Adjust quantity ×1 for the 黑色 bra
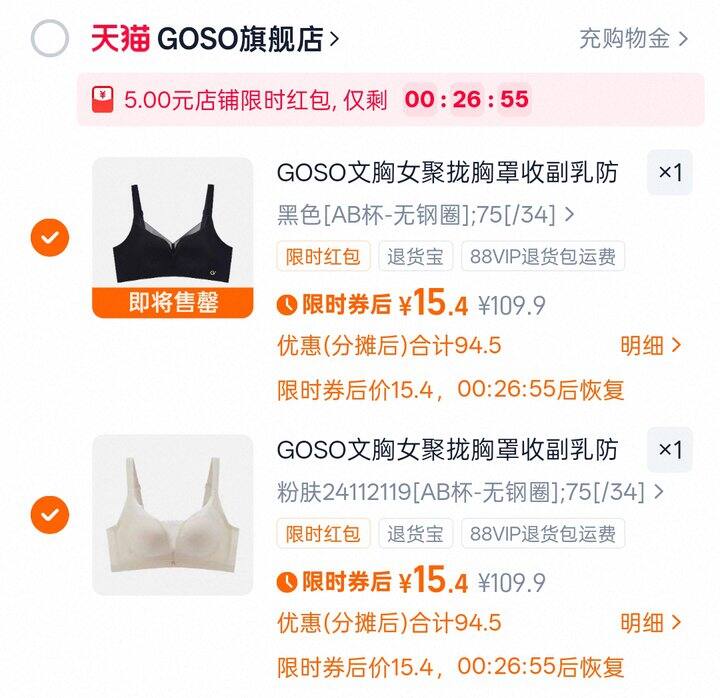The image size is (720, 698). (x=669, y=173)
